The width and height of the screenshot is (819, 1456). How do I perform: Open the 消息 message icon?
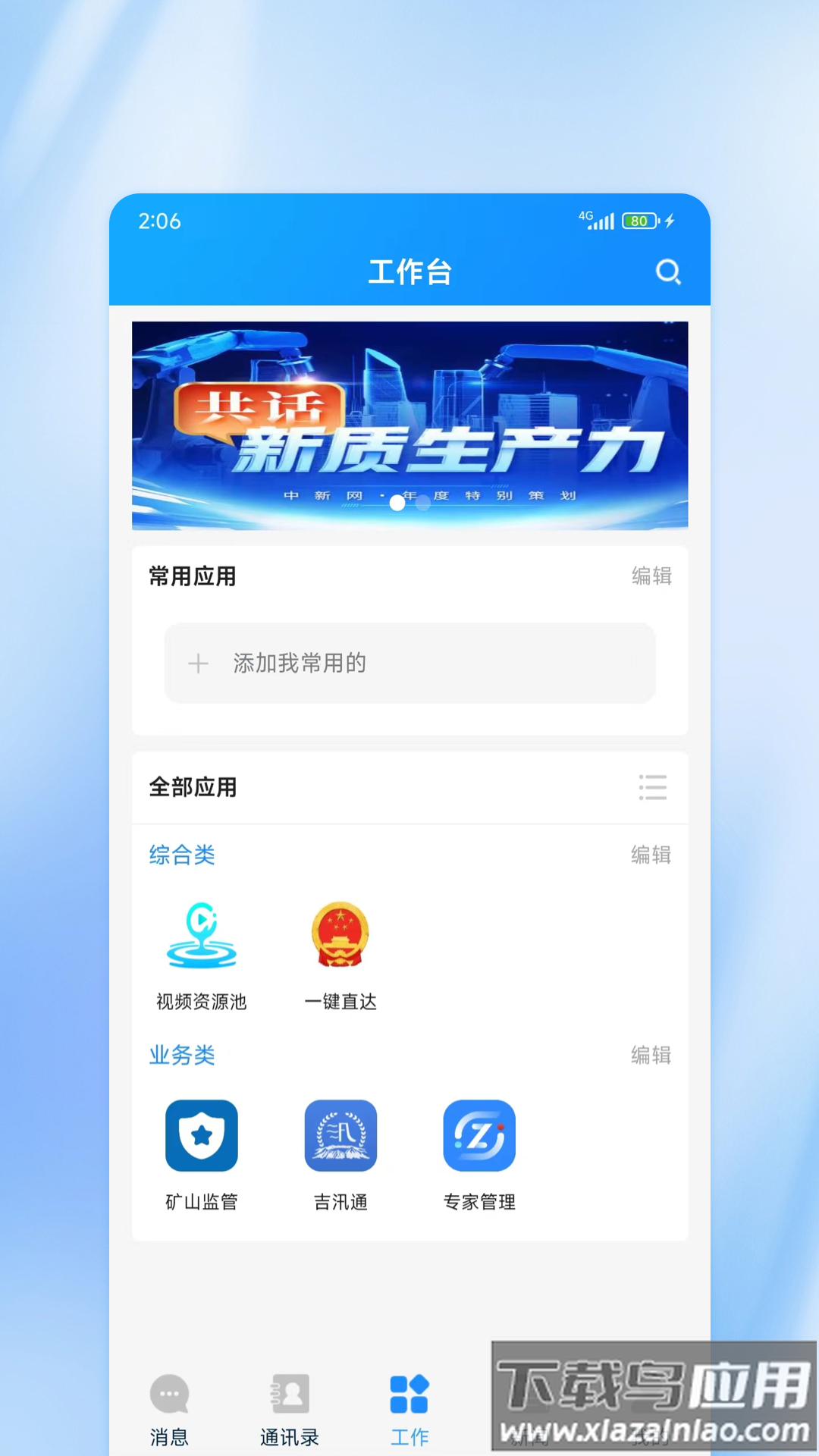[168, 1394]
